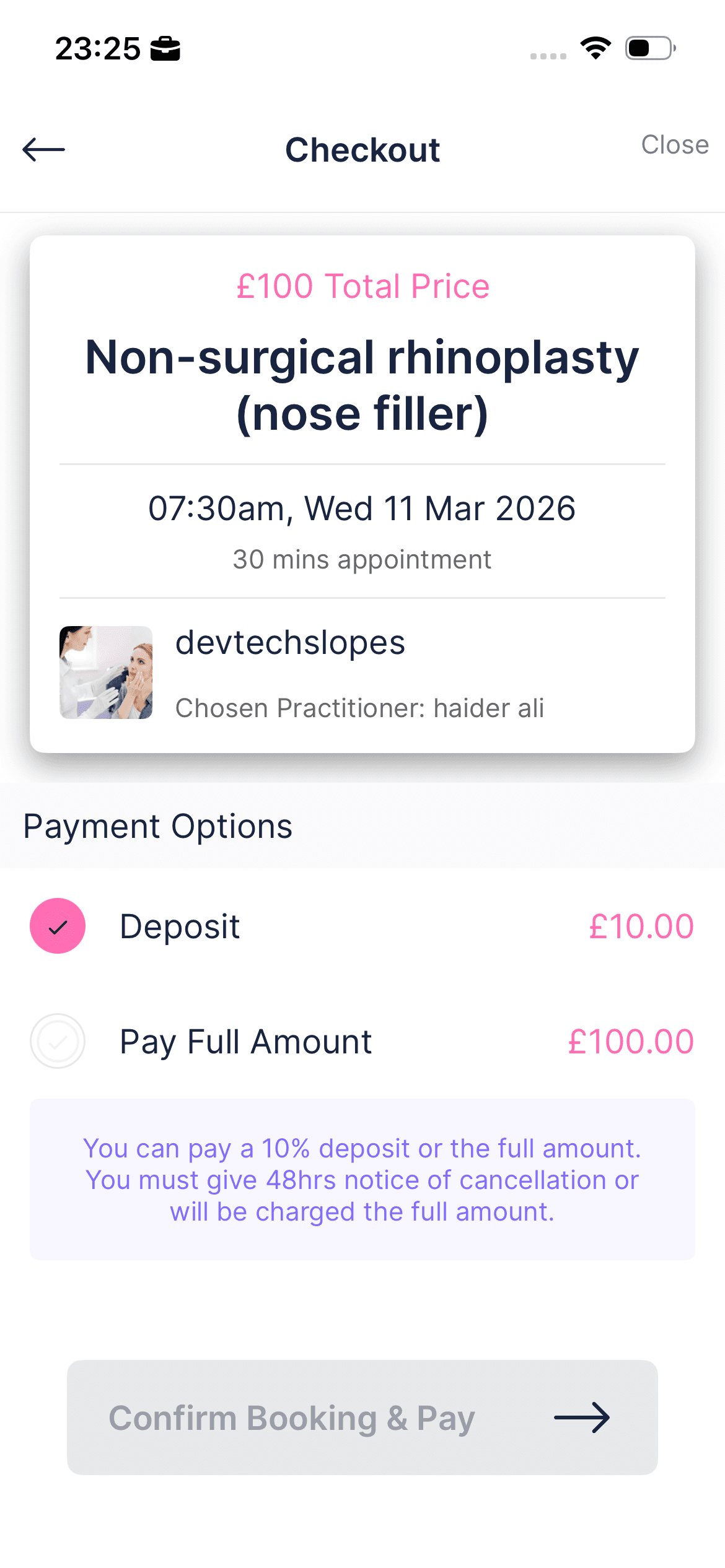Click the Checkout title header
The height and width of the screenshot is (1568, 725).
point(362,150)
